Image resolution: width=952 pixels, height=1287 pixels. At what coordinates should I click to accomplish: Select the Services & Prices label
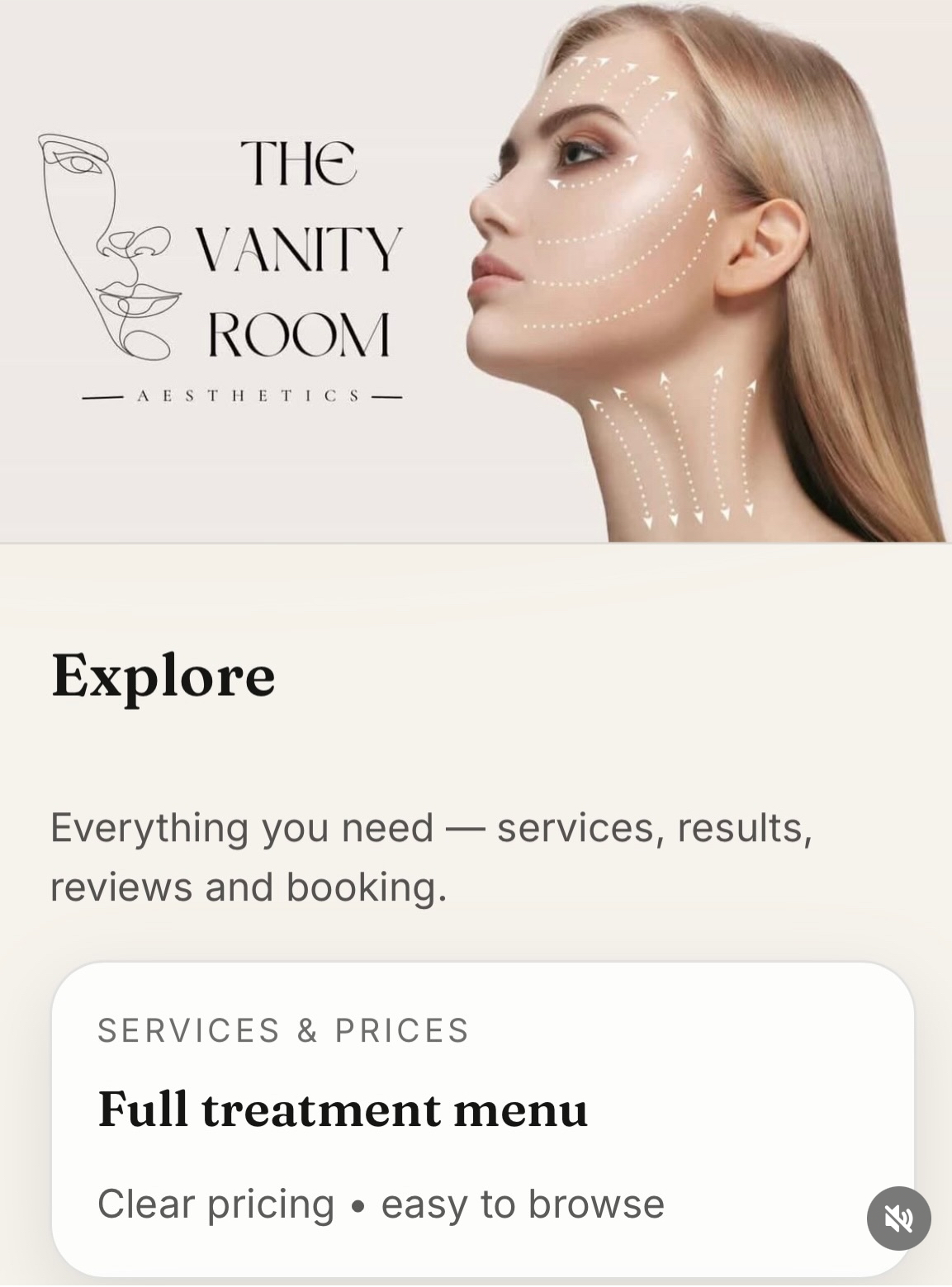(283, 1029)
